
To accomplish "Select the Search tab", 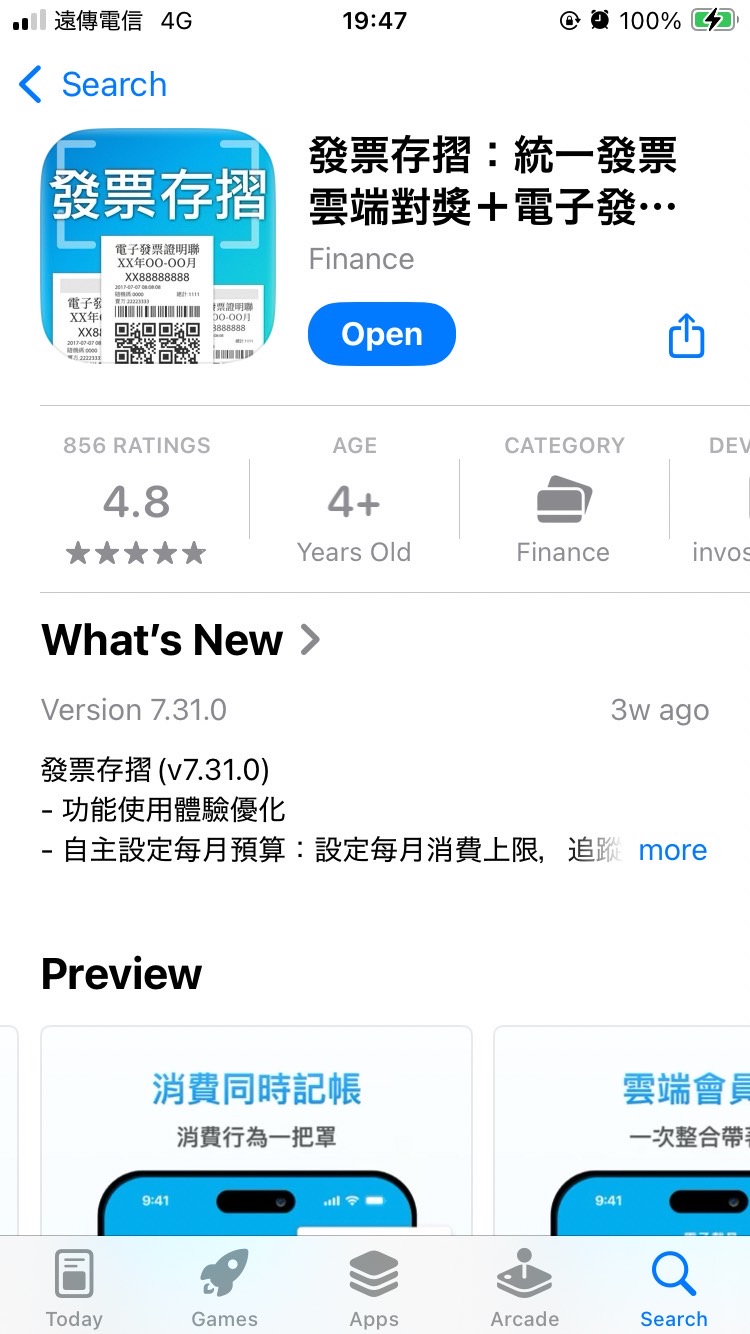I will (673, 1289).
